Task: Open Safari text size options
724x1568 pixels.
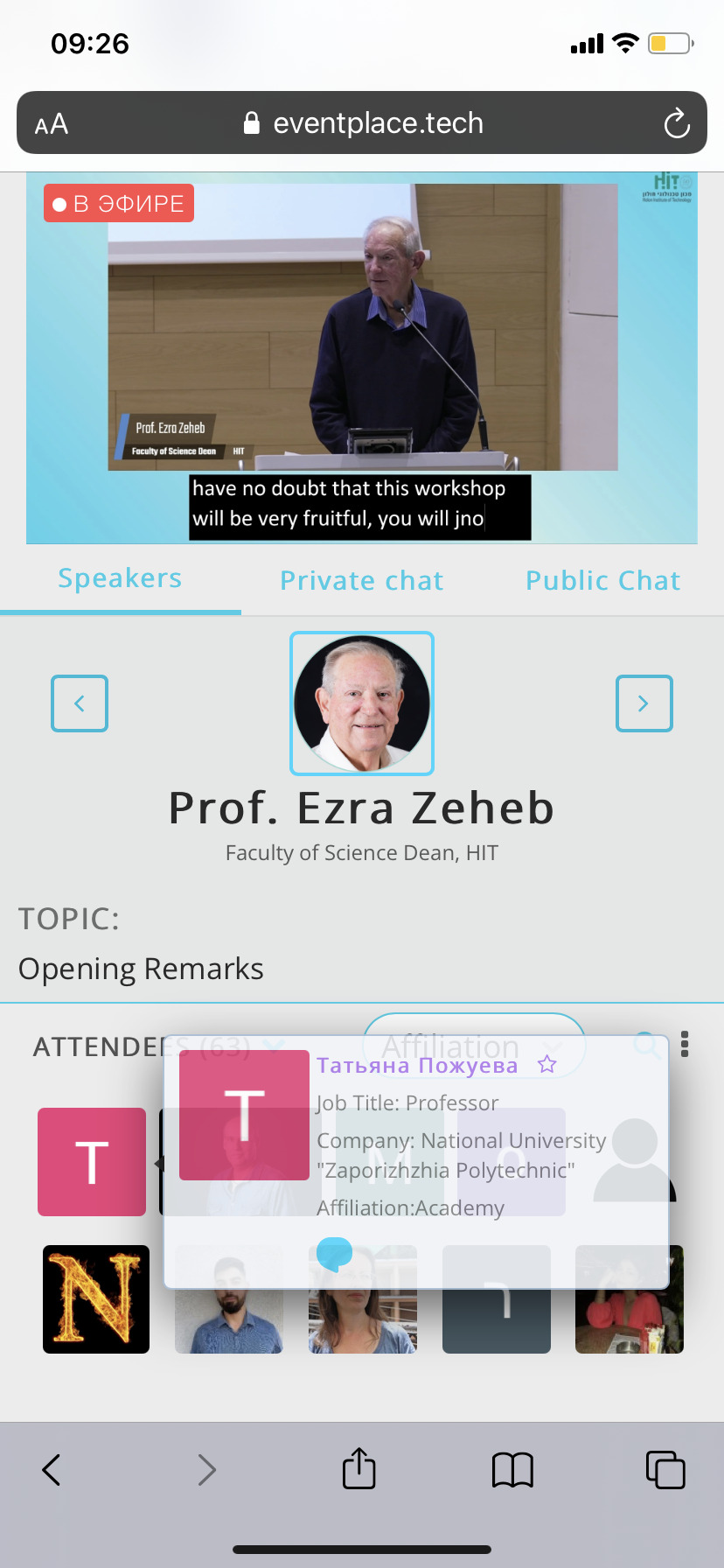Action: [52, 123]
